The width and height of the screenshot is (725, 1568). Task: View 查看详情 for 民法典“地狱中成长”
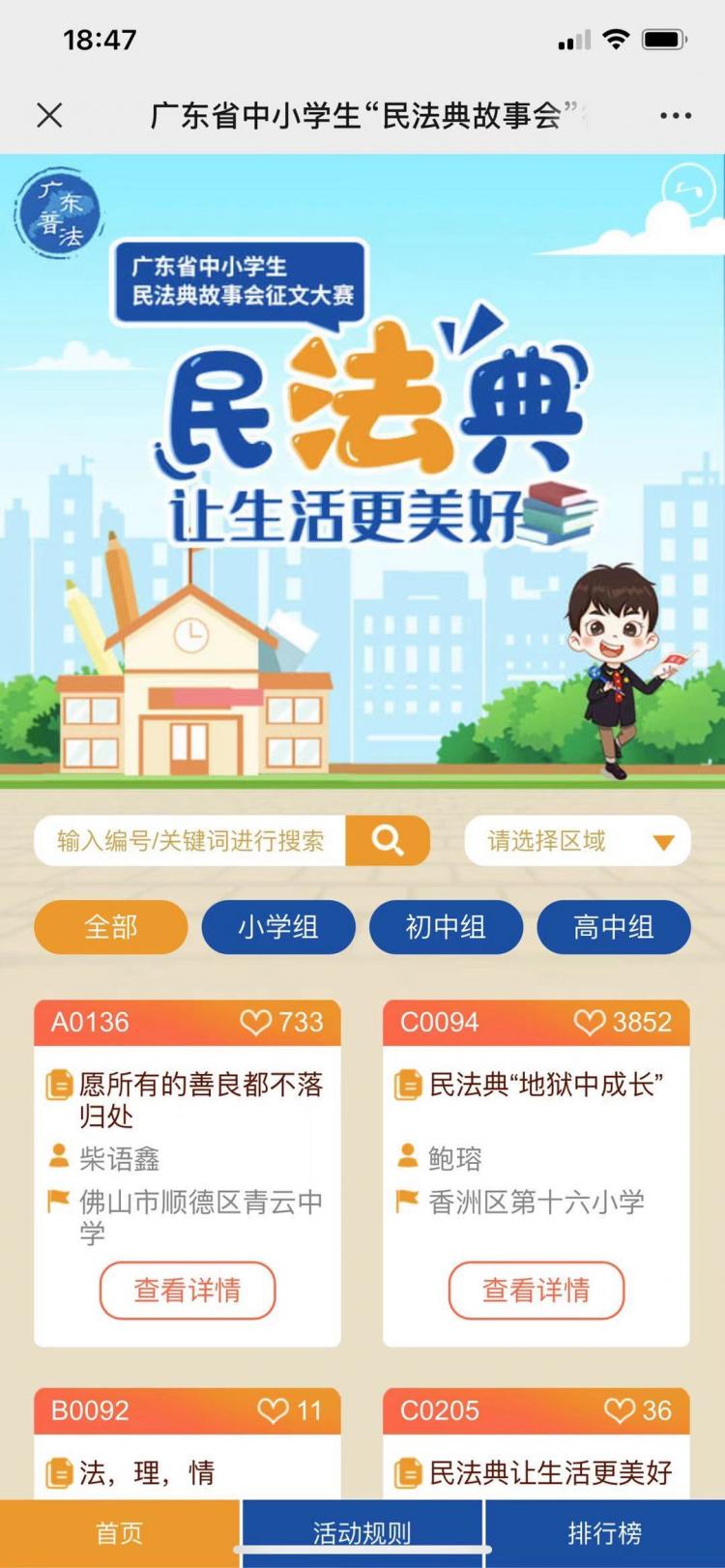tap(536, 1290)
